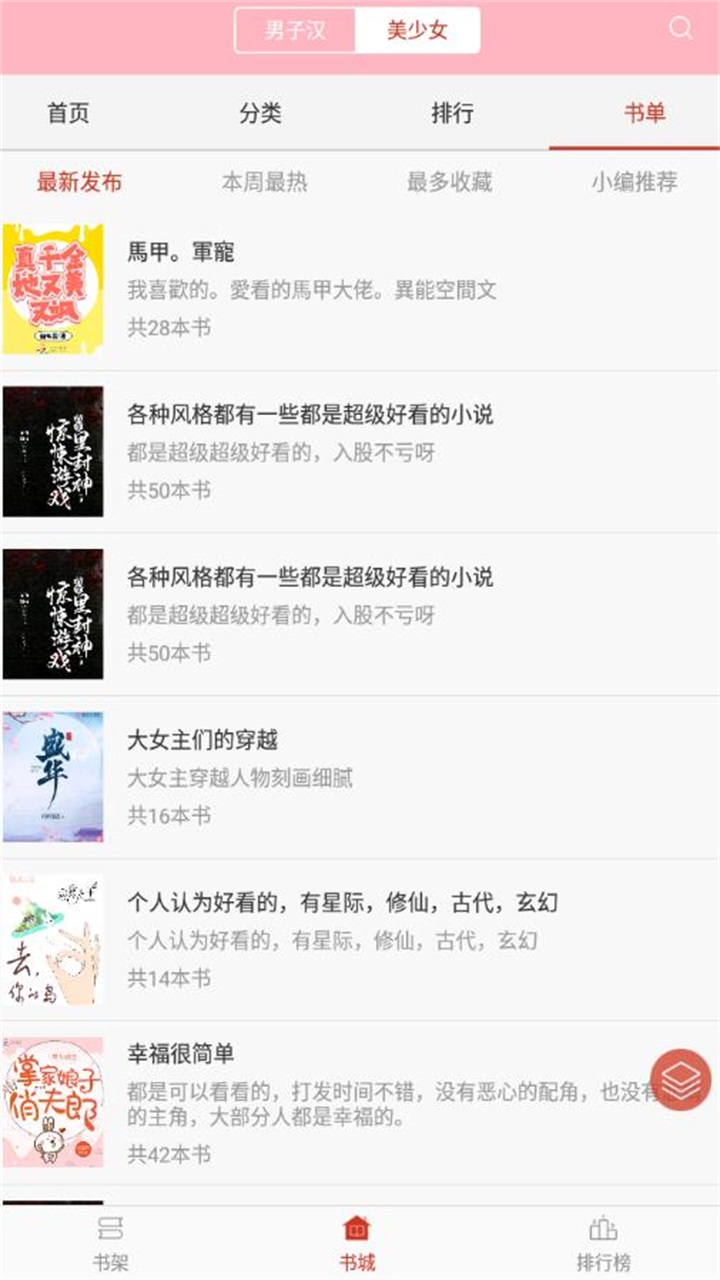Viewport: 720px width, 1280px height.
Task: Filter by 本周最热 hottest this week
Action: [266, 181]
